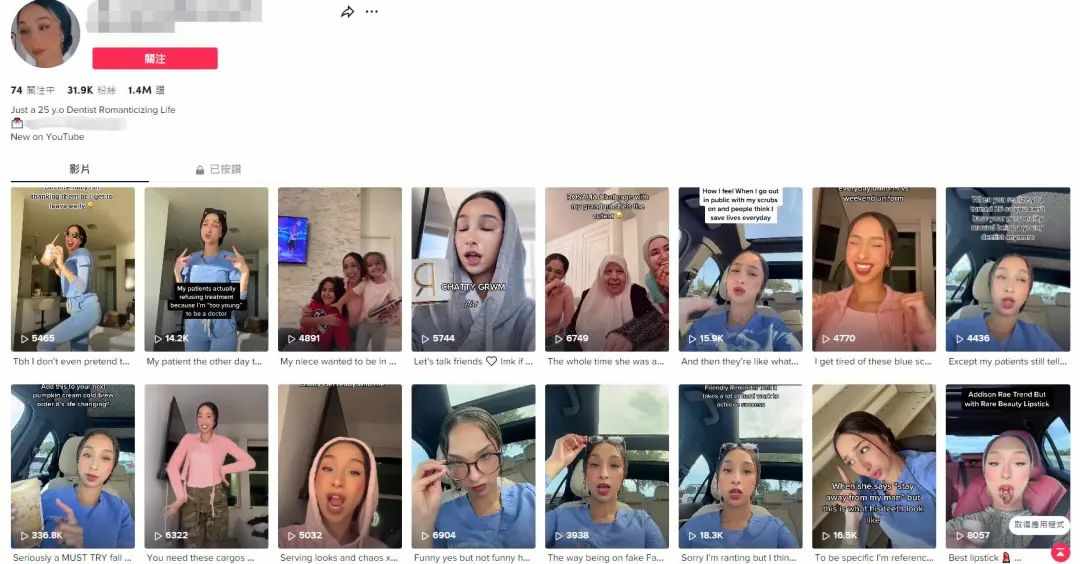Watch the 'Let's talk friends' CHATTY GRWM video

[x=473, y=269]
